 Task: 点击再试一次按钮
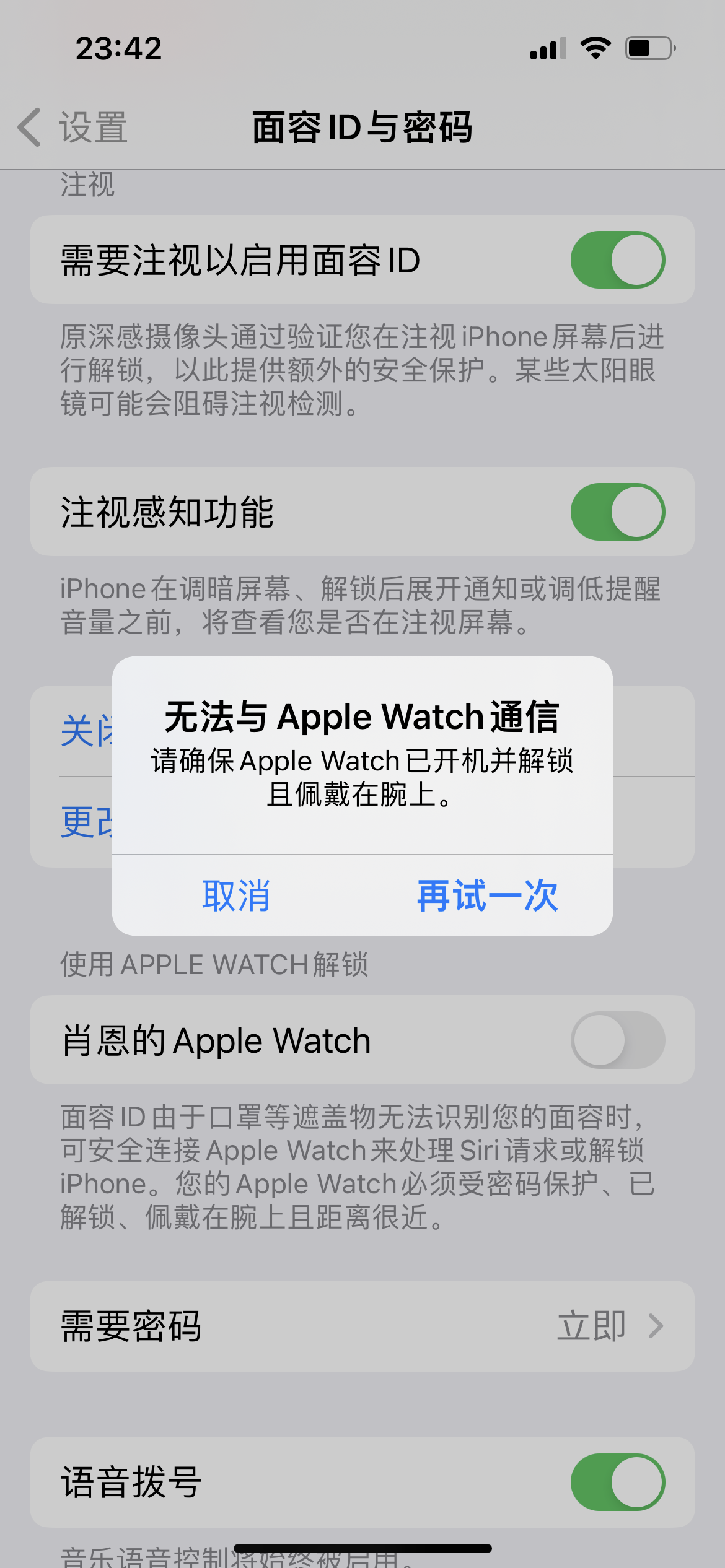[488, 895]
